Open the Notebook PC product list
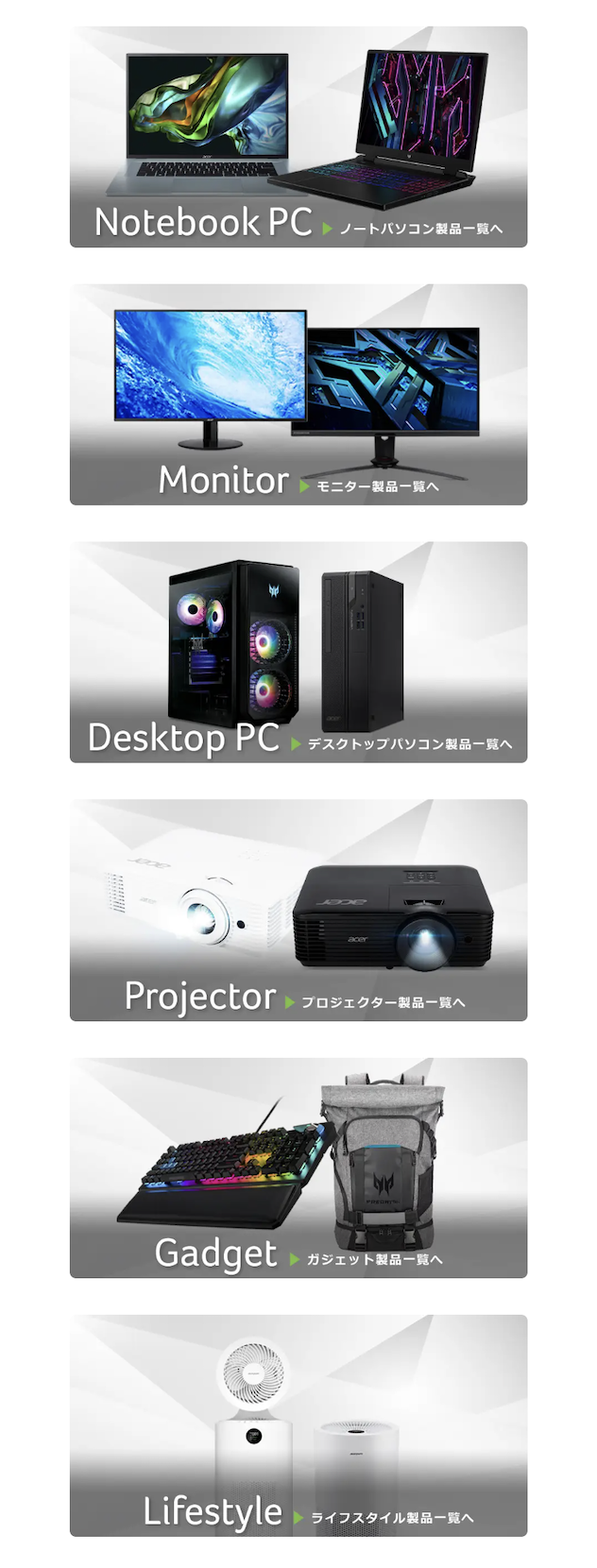The image size is (597, 1568). tap(298, 137)
